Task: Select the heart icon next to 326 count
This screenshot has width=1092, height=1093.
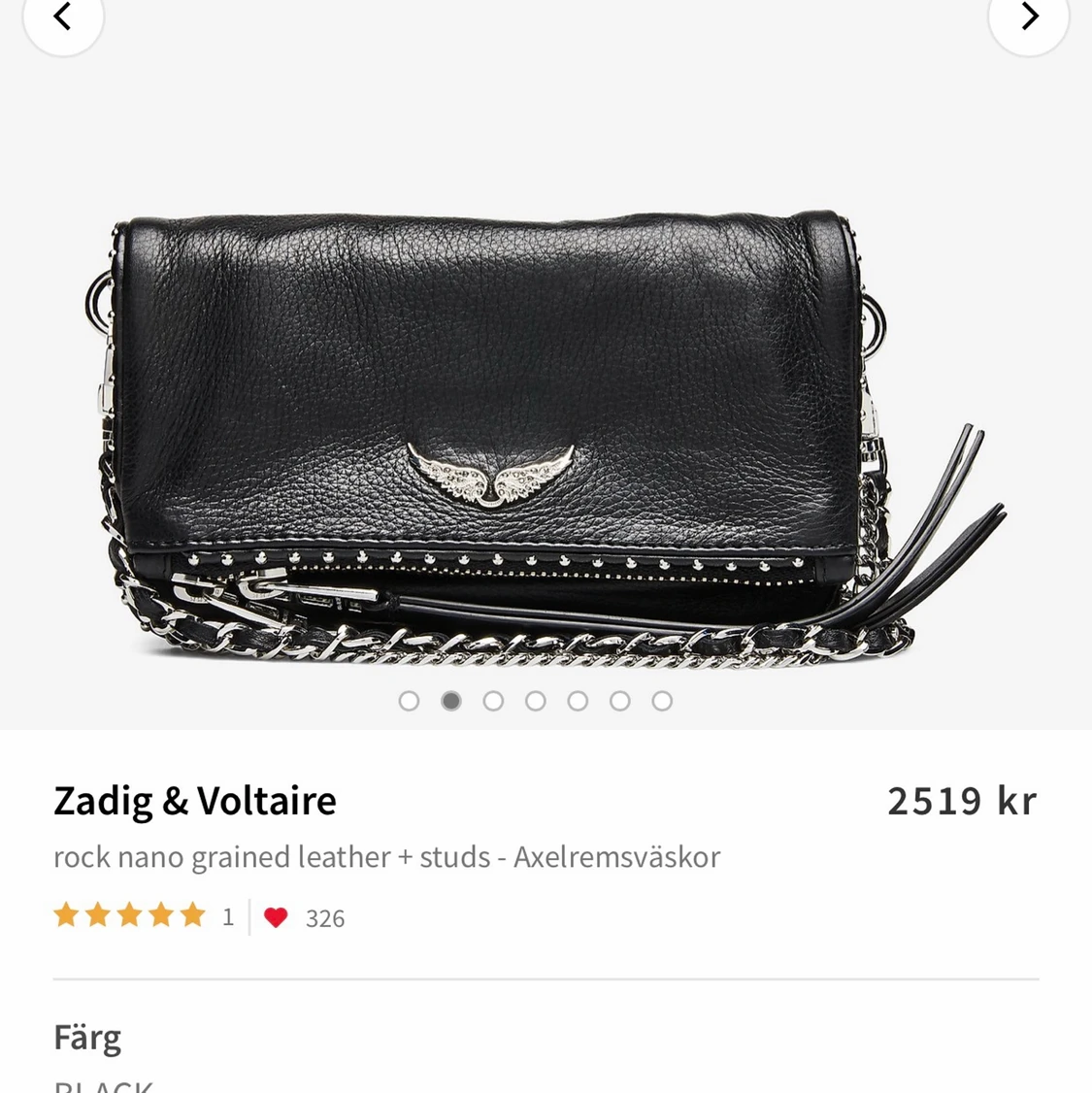Action: coord(277,916)
